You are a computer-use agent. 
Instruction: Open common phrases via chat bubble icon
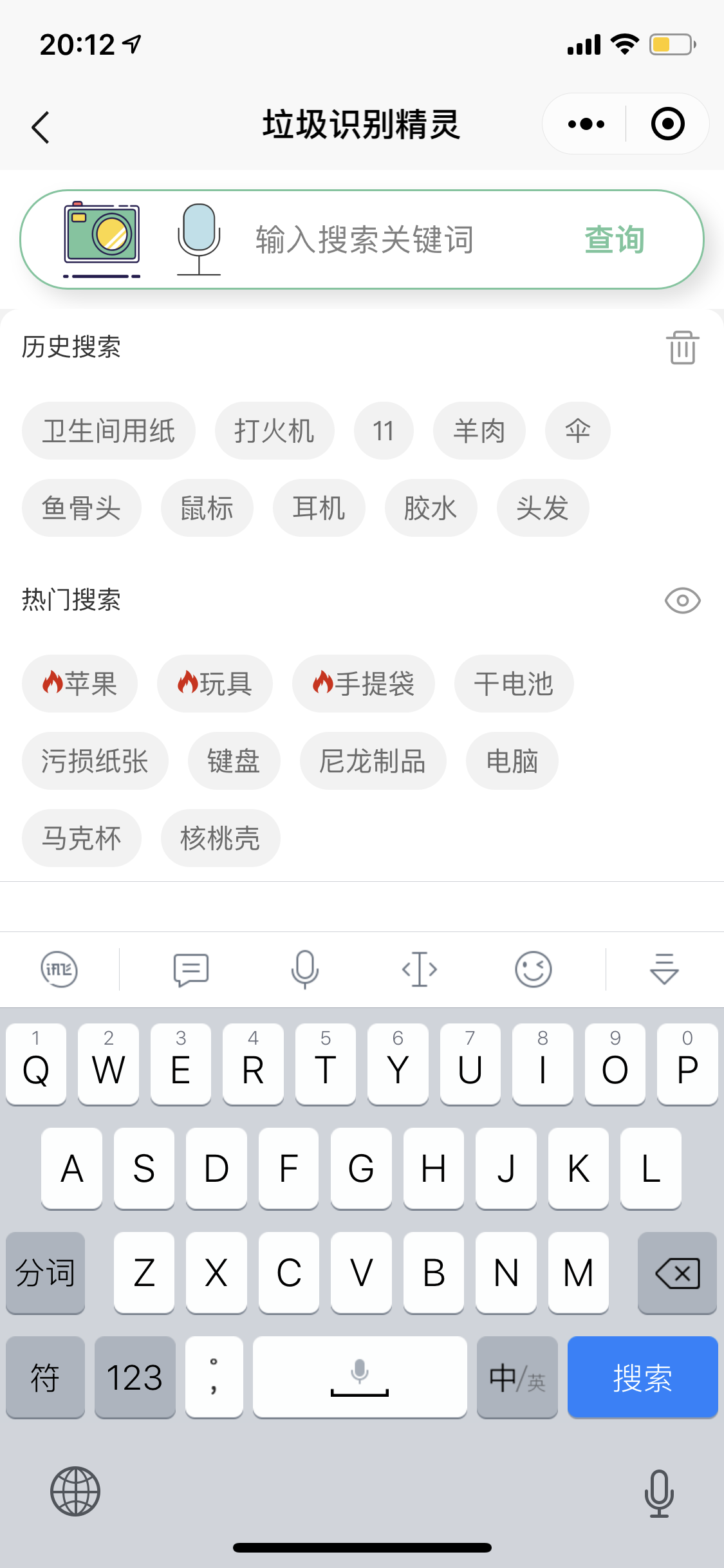click(x=190, y=969)
